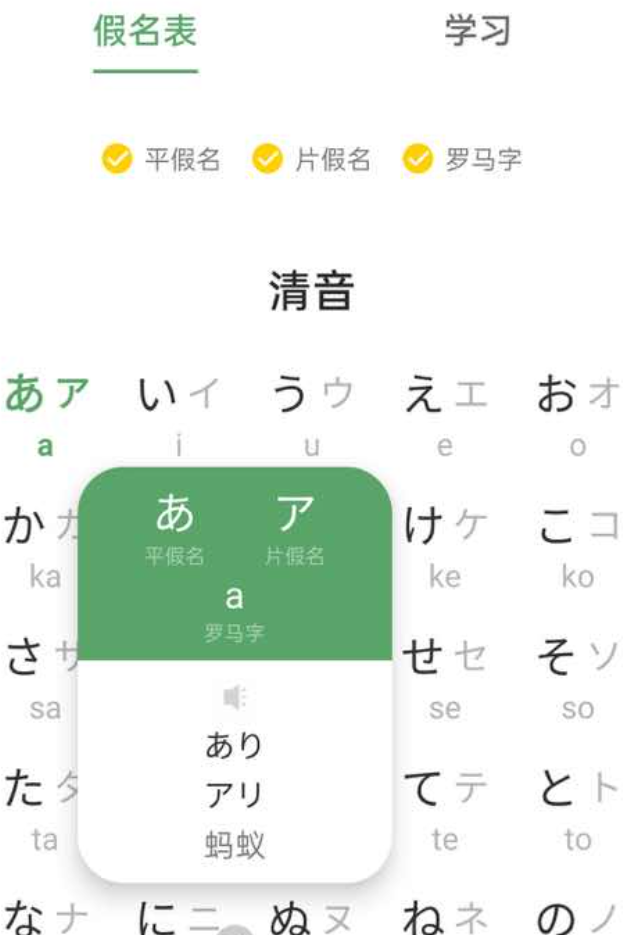Select the kana え cell

tap(445, 410)
